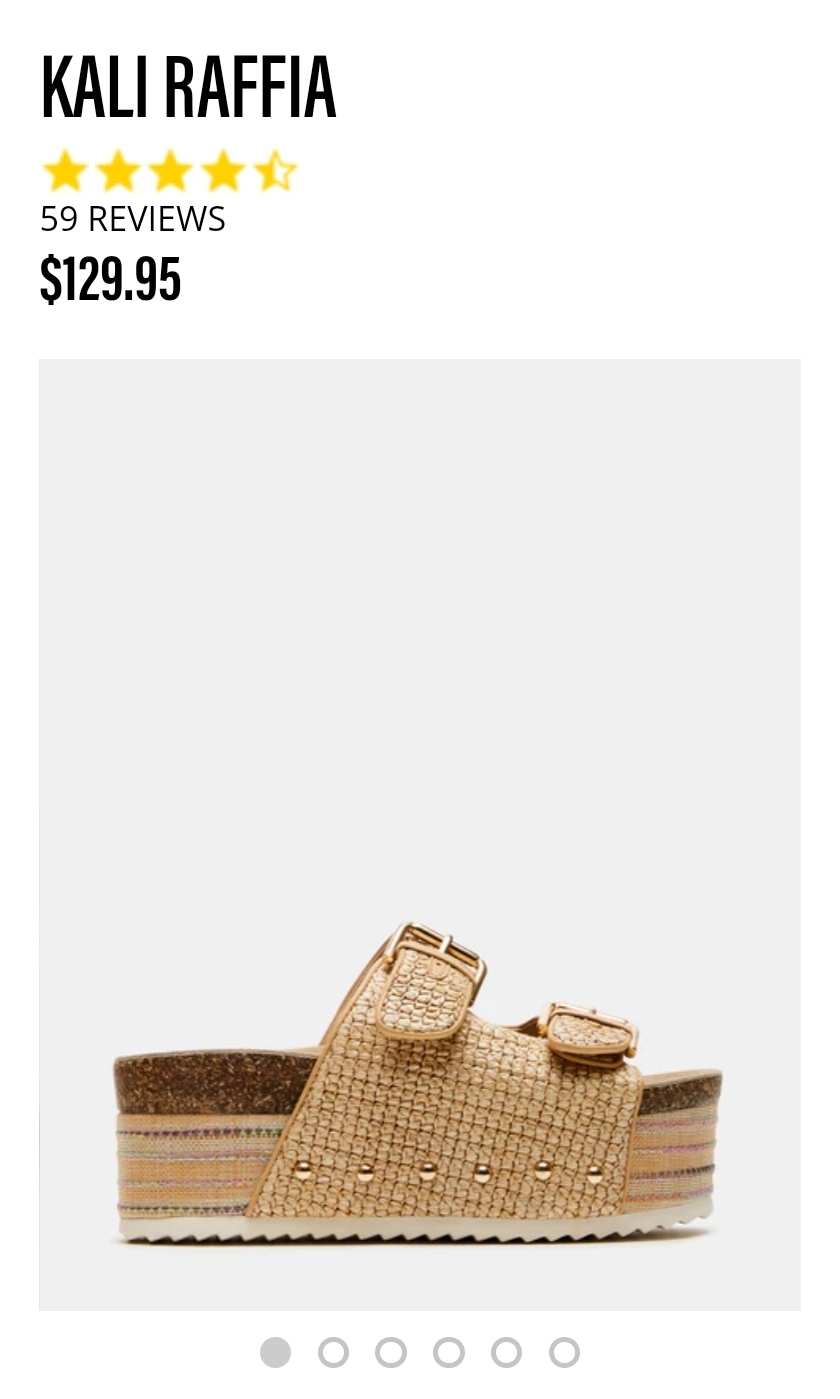Viewport: 840px width, 1399px height.
Task: Tap the star rating to see reviews
Action: click(x=169, y=171)
